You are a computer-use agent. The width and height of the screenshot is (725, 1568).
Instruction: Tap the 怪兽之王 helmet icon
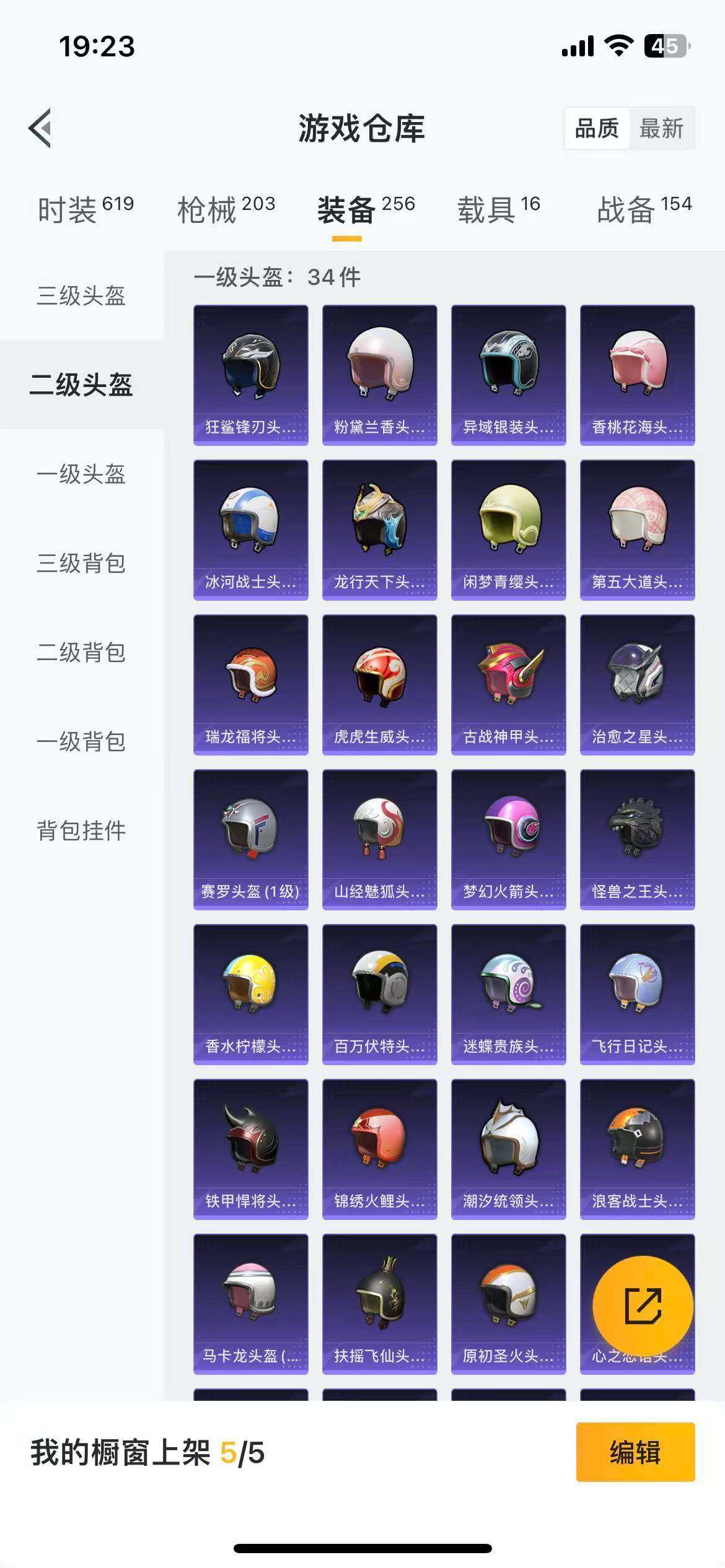pos(638,836)
